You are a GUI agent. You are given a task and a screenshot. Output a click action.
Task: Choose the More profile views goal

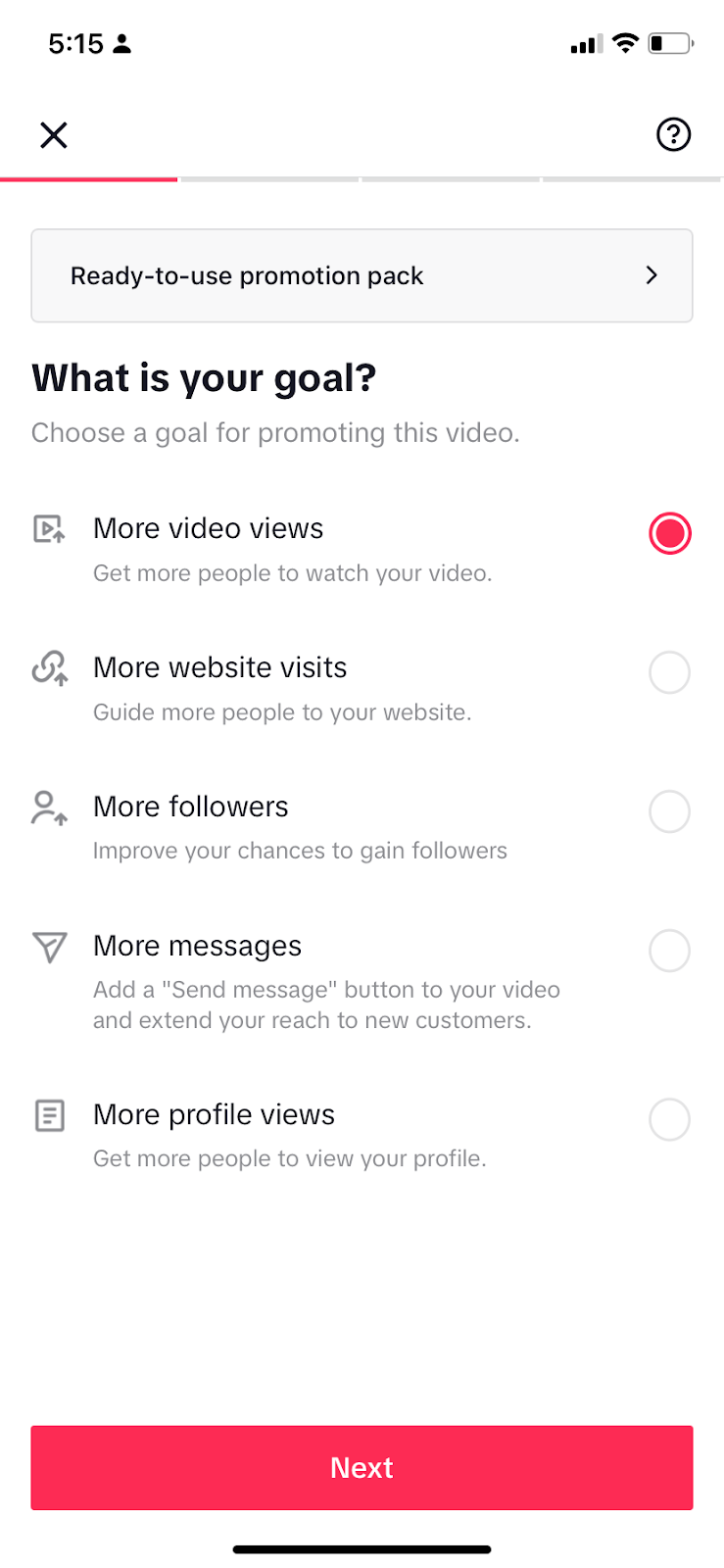coord(669,1119)
